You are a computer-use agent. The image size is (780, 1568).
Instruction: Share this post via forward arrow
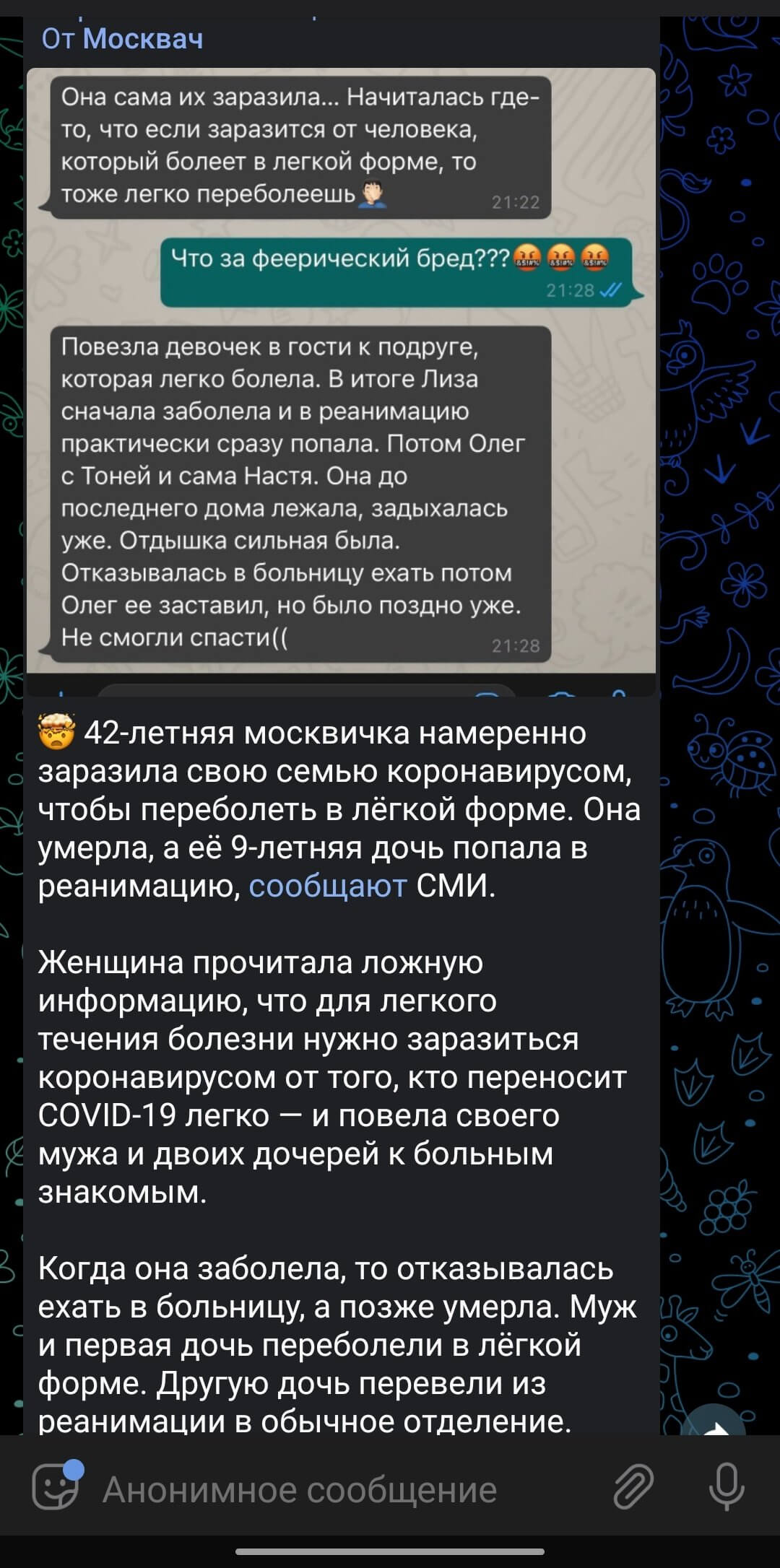tap(714, 1422)
